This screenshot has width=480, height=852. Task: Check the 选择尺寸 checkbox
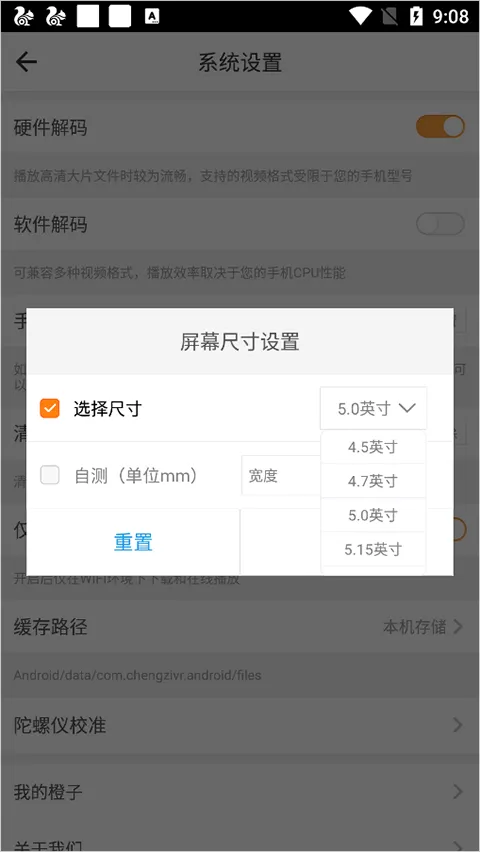(x=49, y=409)
